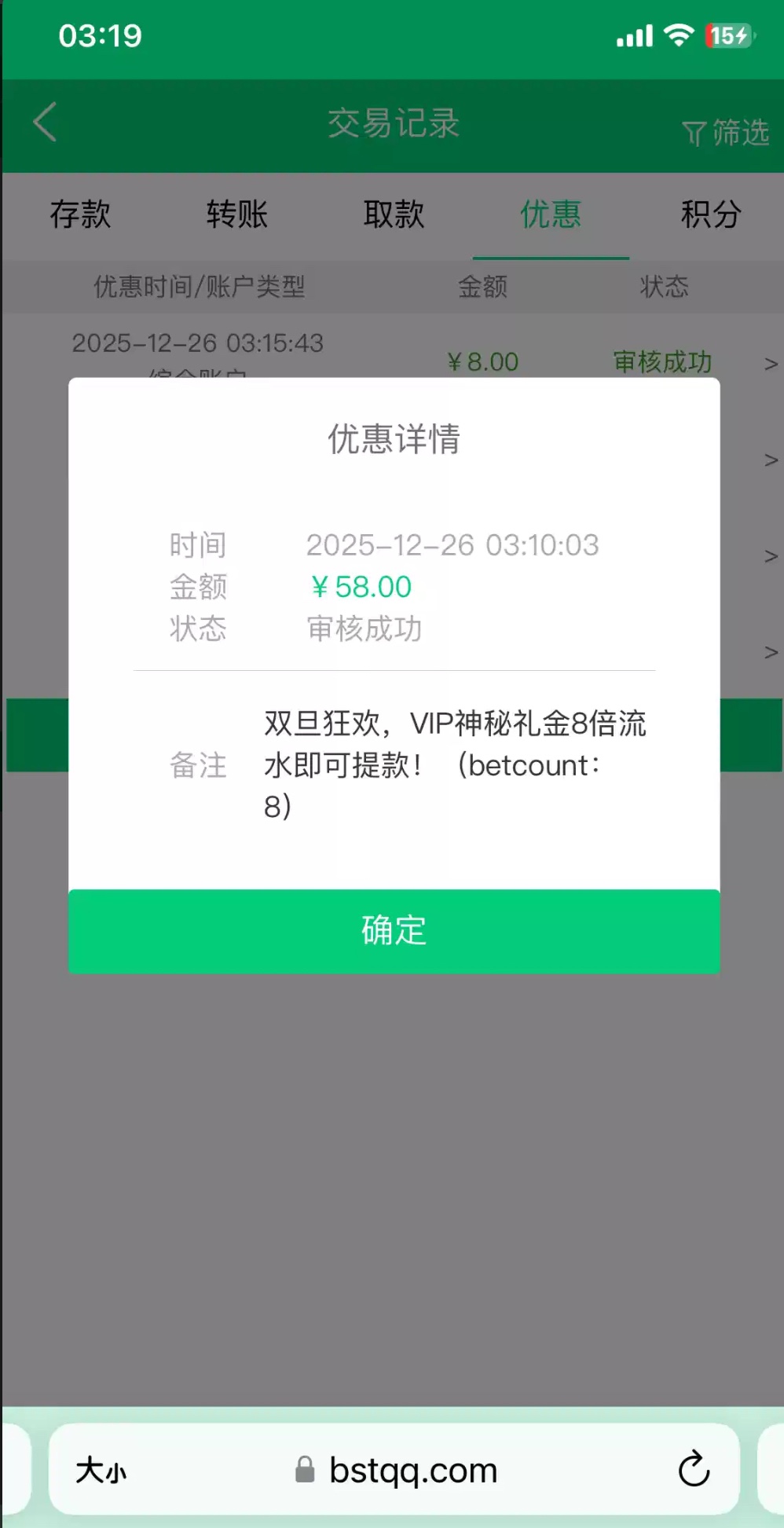Select the 优惠 tab
Image resolution: width=784 pixels, height=1528 pixels.
551,214
